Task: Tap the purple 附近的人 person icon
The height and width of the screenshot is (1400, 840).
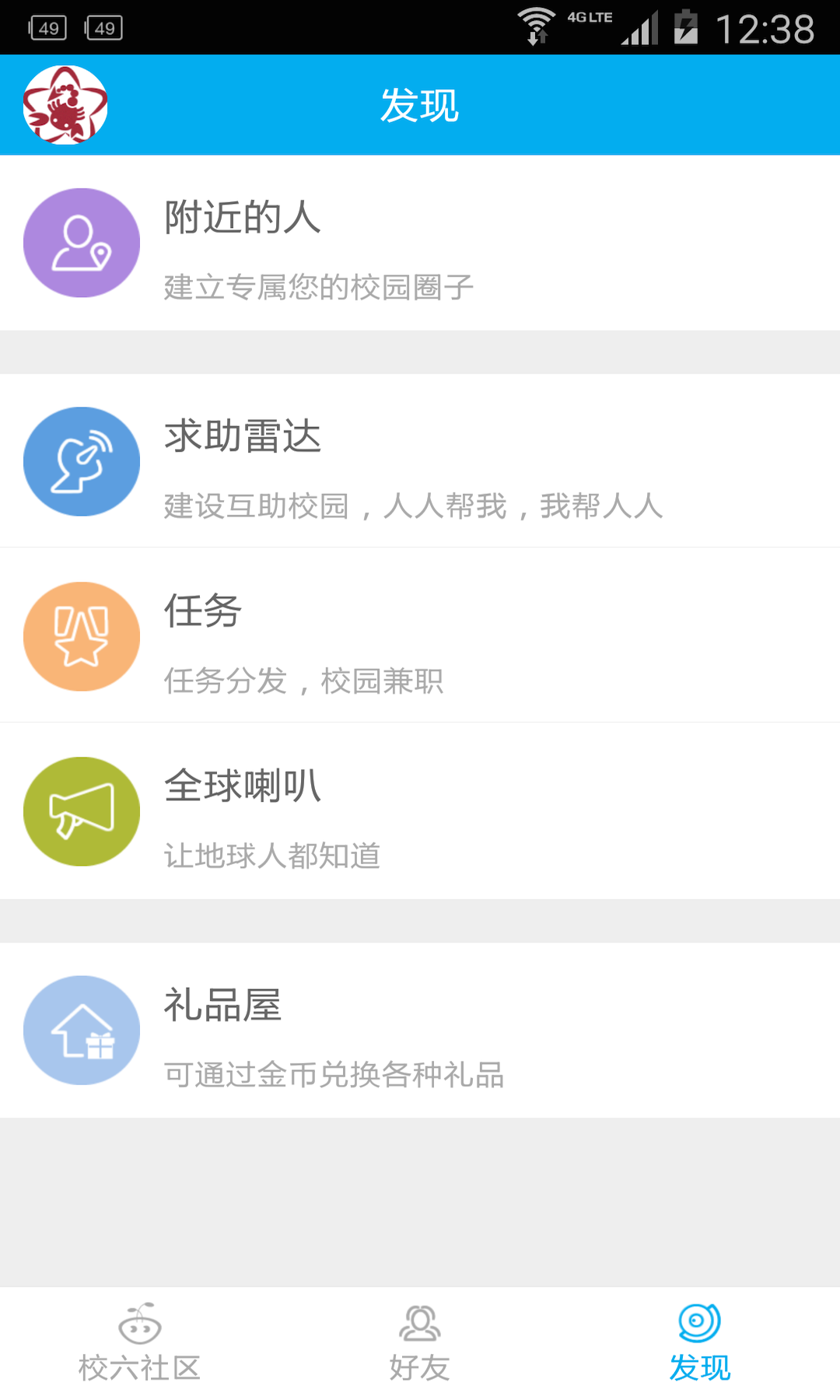Action: (x=81, y=243)
